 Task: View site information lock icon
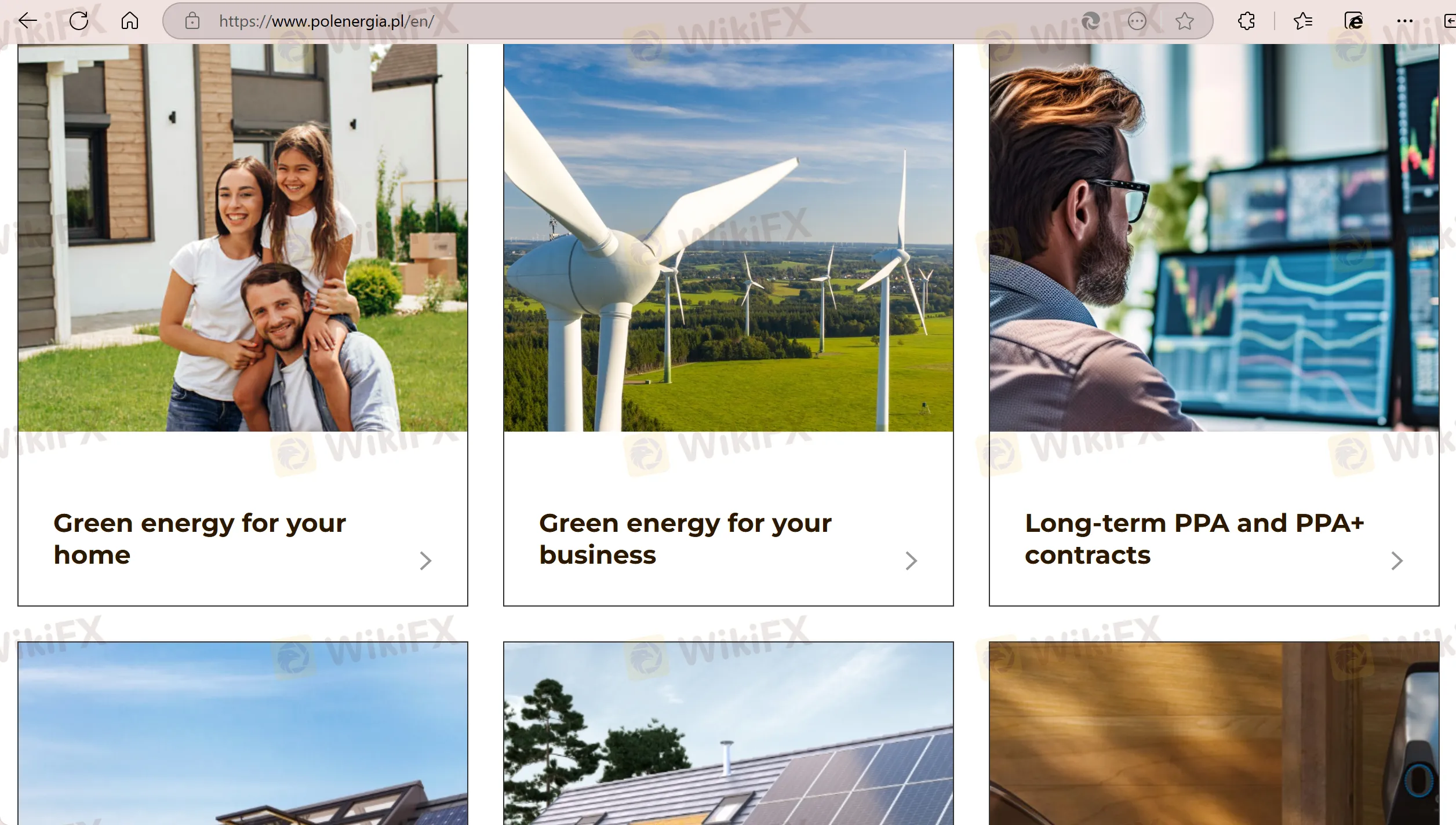click(192, 21)
